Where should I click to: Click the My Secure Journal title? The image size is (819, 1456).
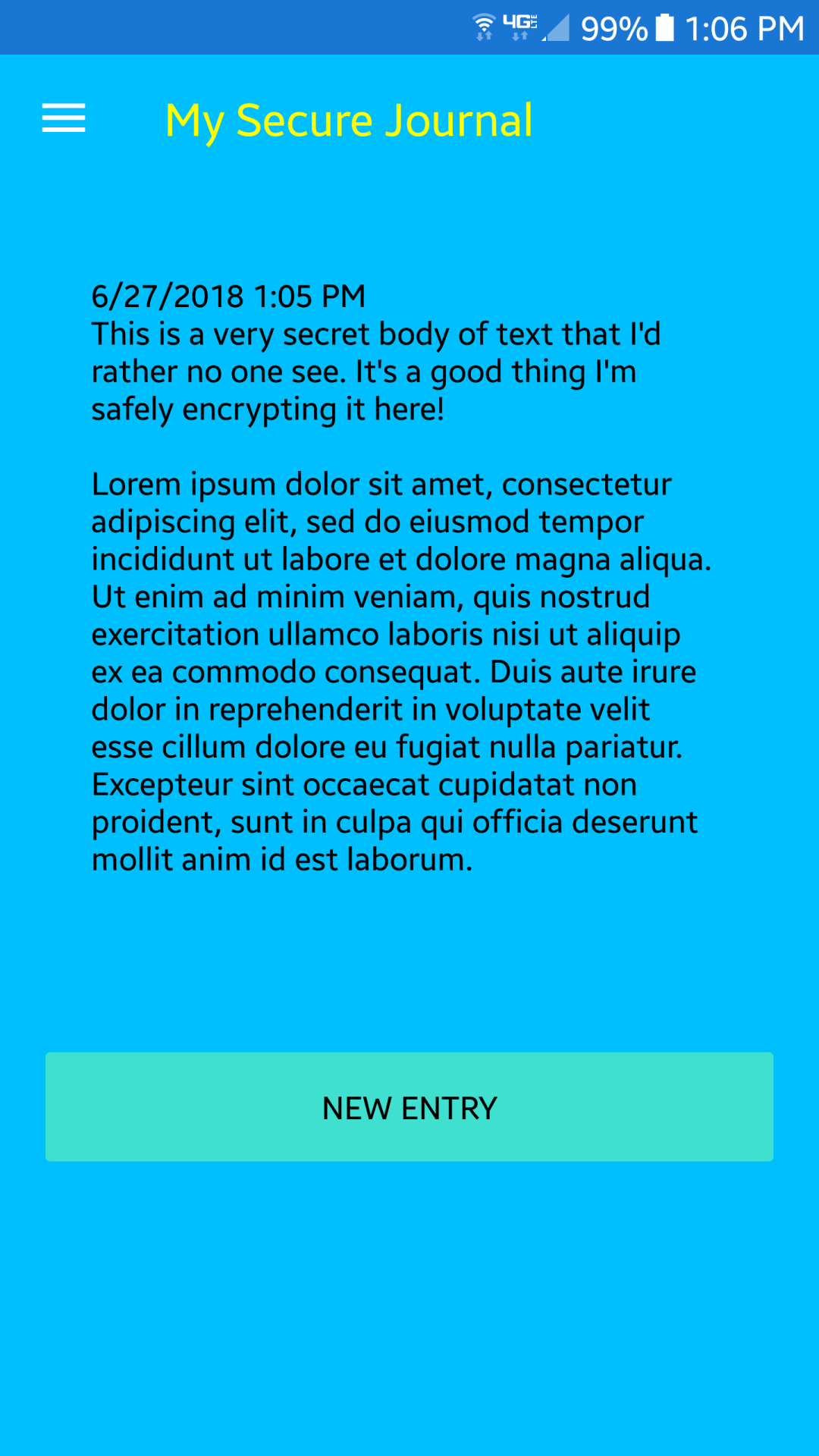[x=350, y=120]
